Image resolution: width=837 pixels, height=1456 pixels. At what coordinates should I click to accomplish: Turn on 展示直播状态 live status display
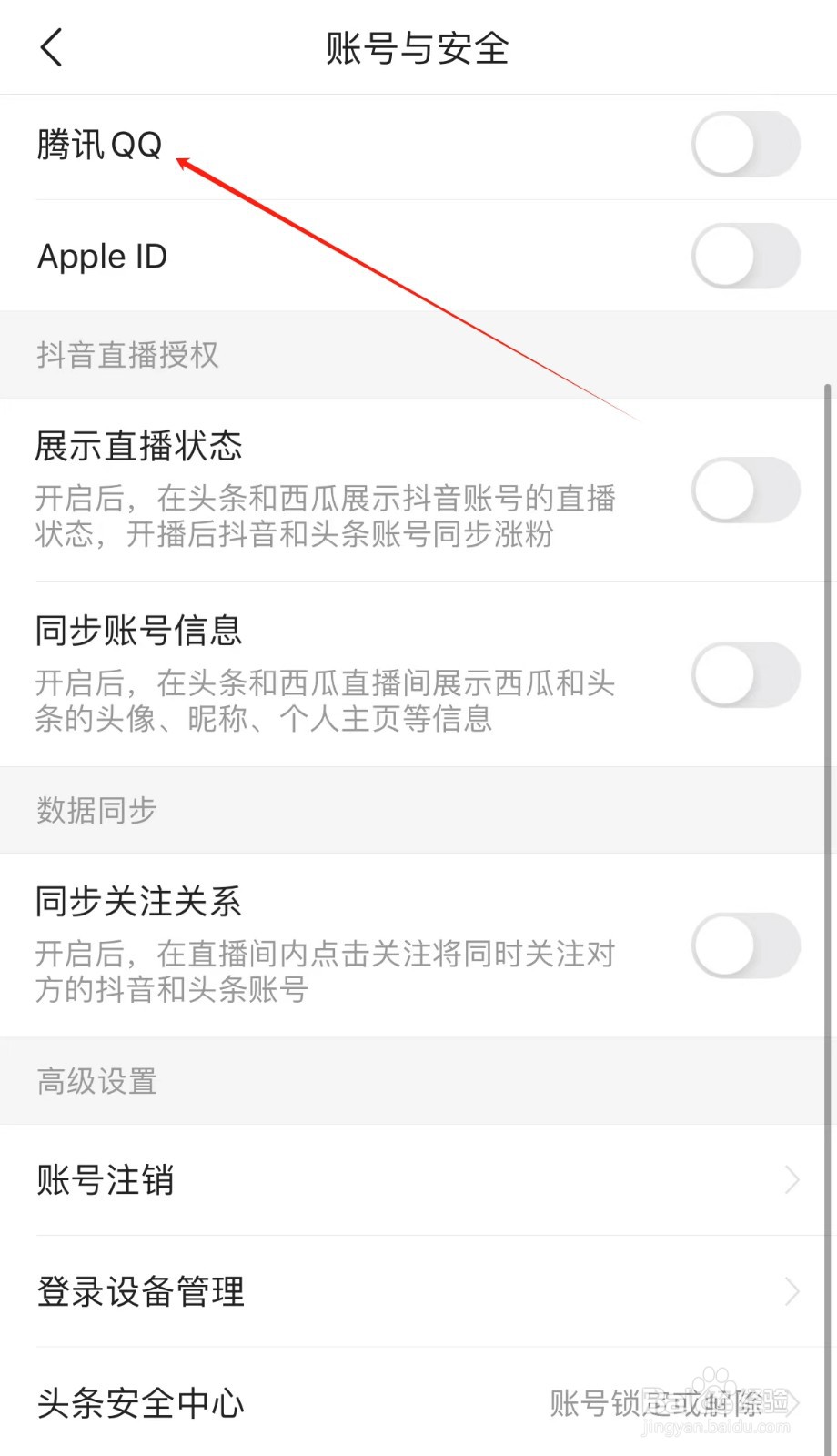coord(746,490)
